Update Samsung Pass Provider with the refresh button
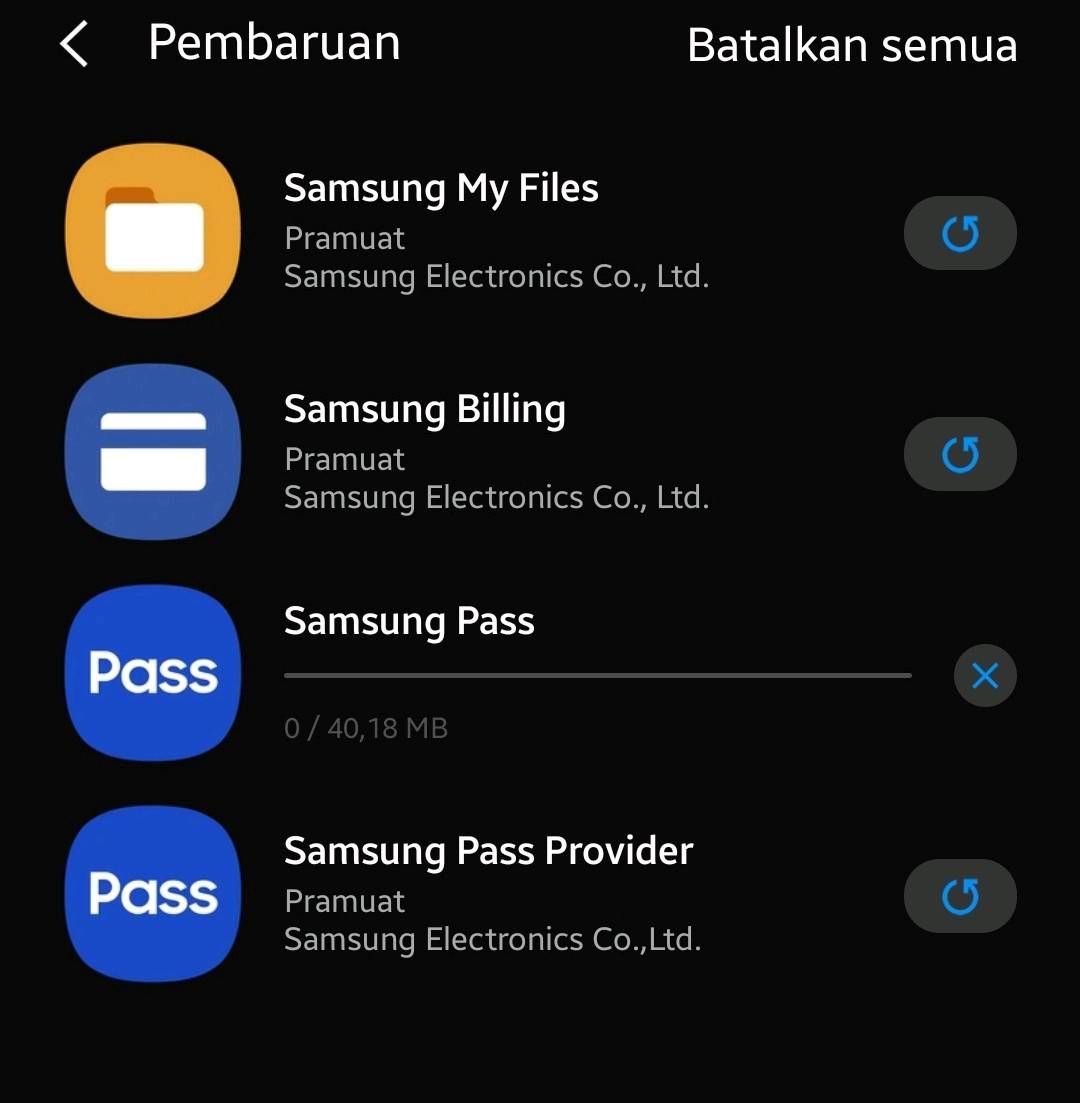The height and width of the screenshot is (1103, 1080). (x=960, y=896)
